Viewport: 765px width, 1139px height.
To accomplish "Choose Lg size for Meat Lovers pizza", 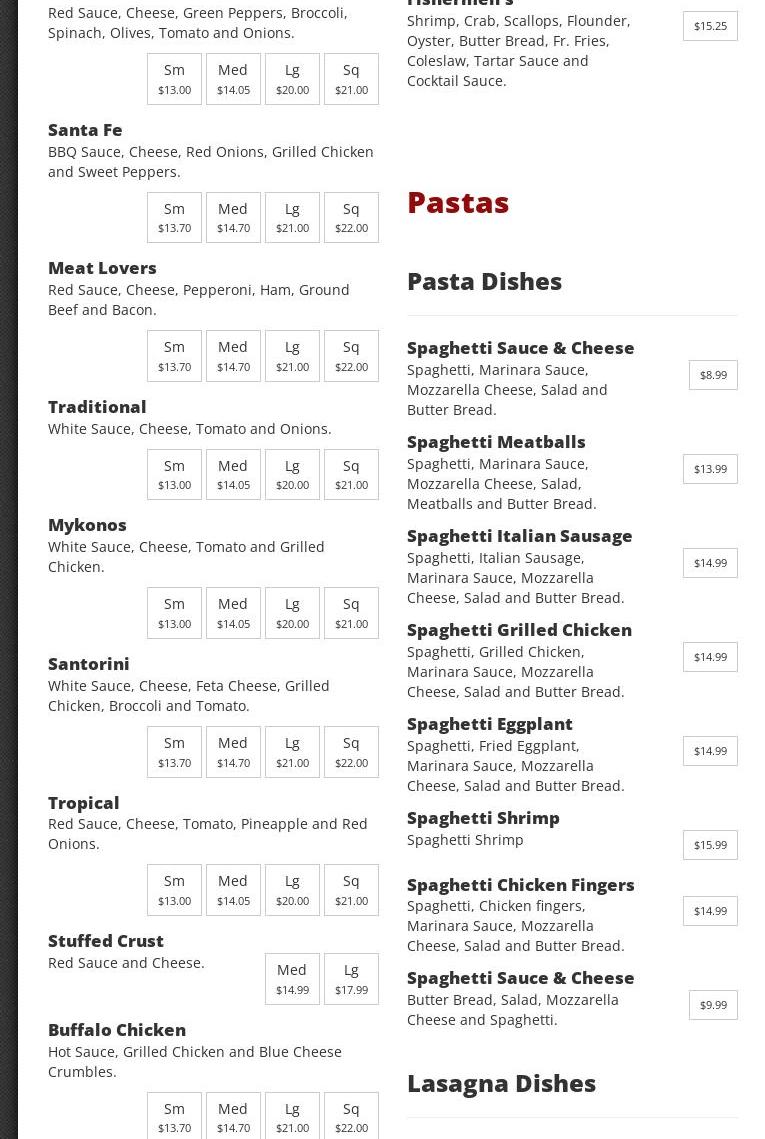I will click(x=292, y=355).
